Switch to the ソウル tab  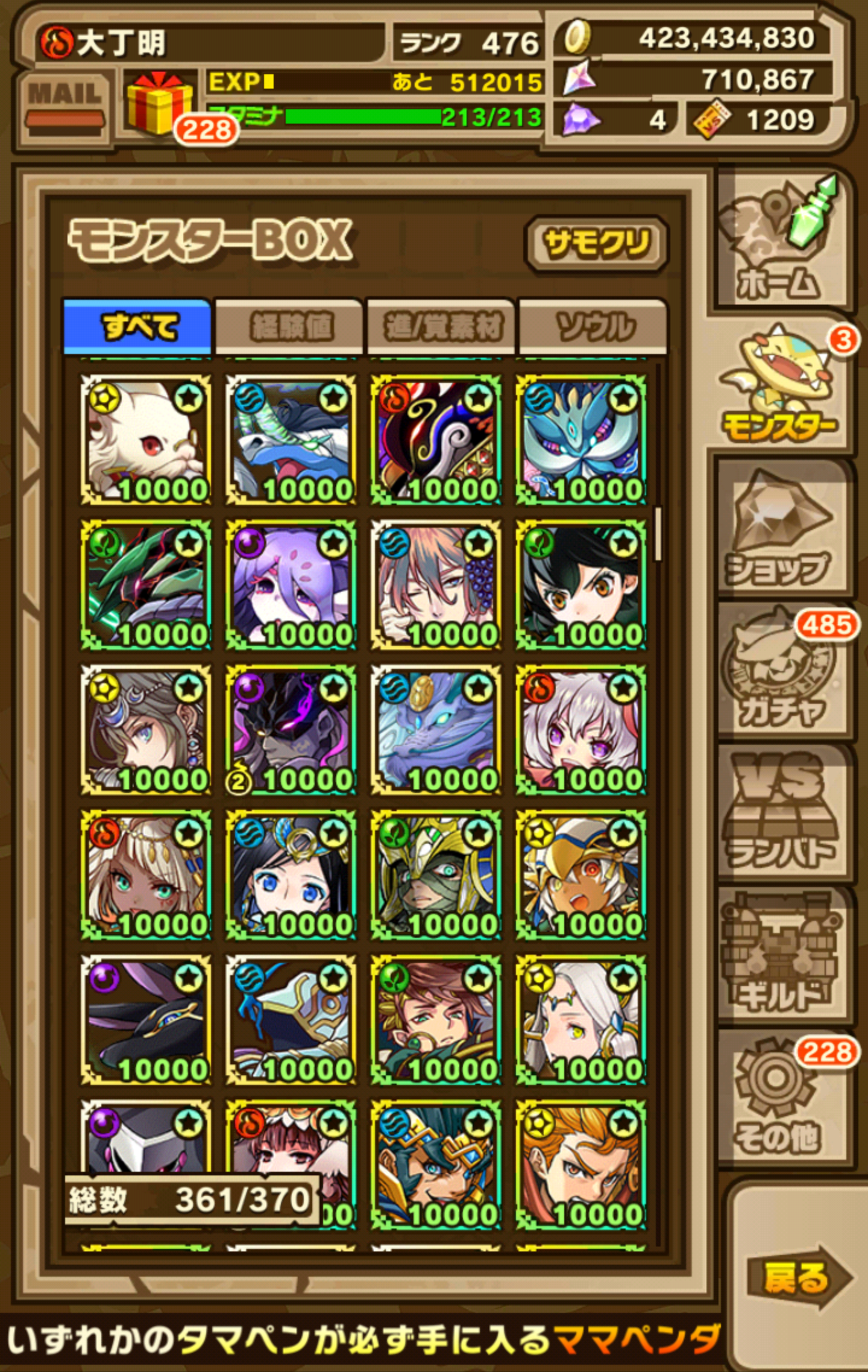(594, 326)
